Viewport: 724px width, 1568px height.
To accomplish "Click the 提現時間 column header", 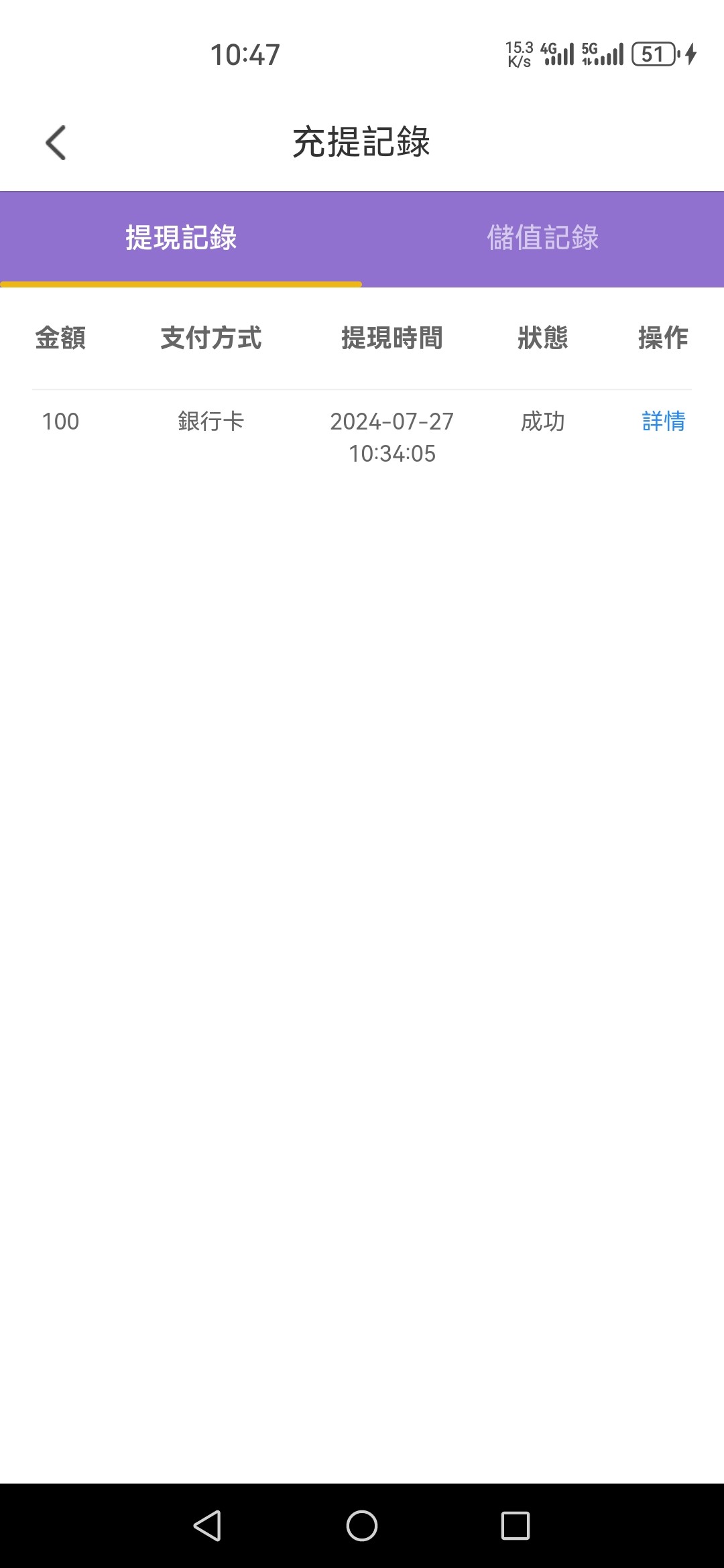I will point(392,339).
